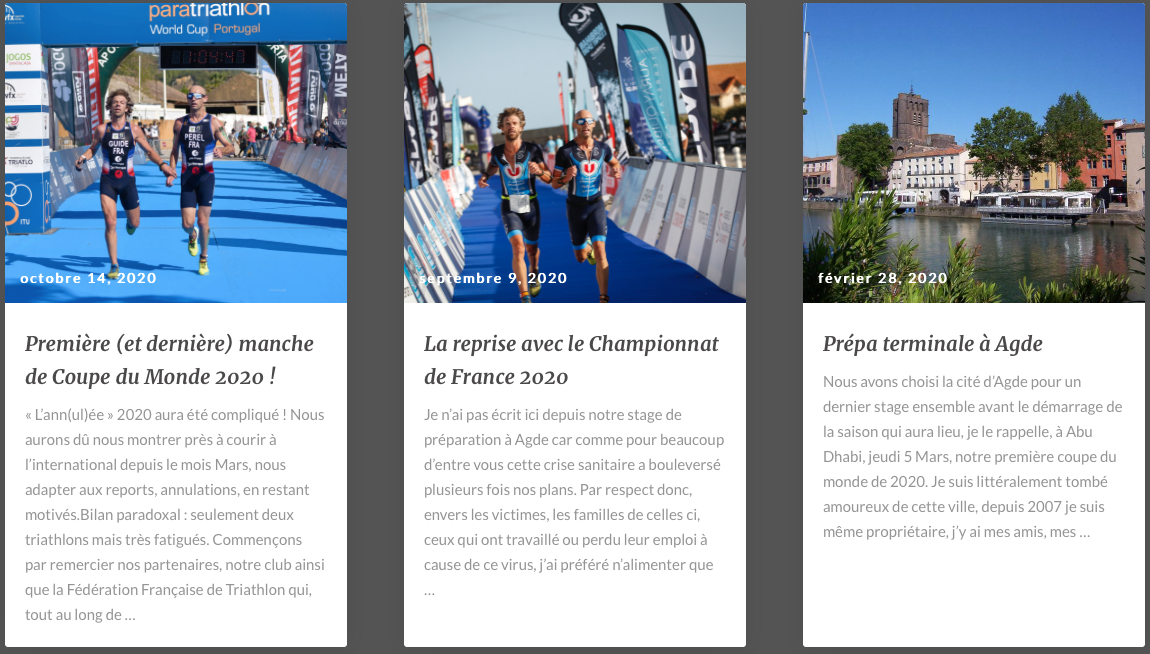Tap the septembre 9, 2020 runners photo
Viewport: 1150px width, 654px height.
click(x=574, y=150)
